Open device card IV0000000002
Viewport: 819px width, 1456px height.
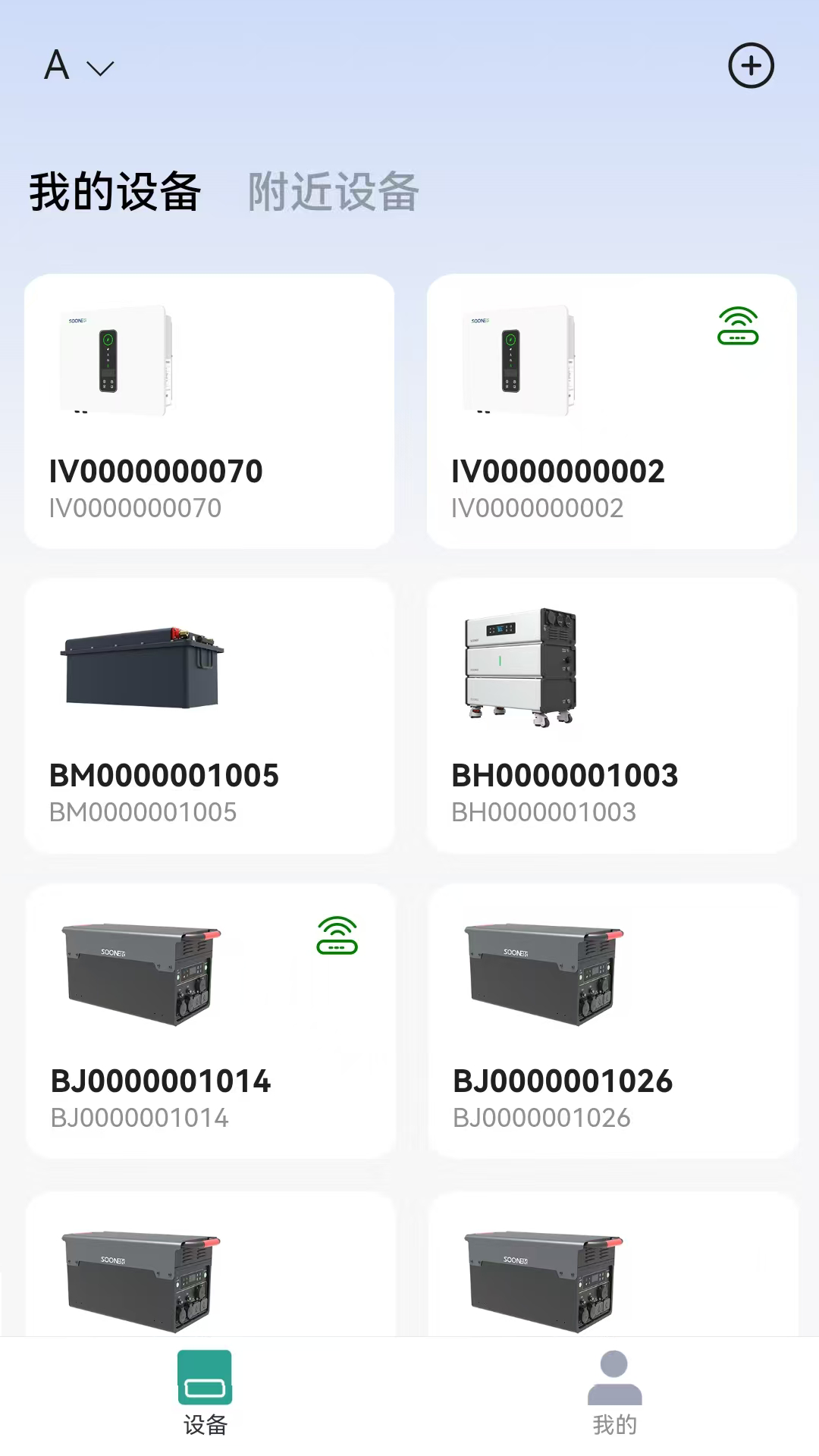pyautogui.click(x=612, y=412)
